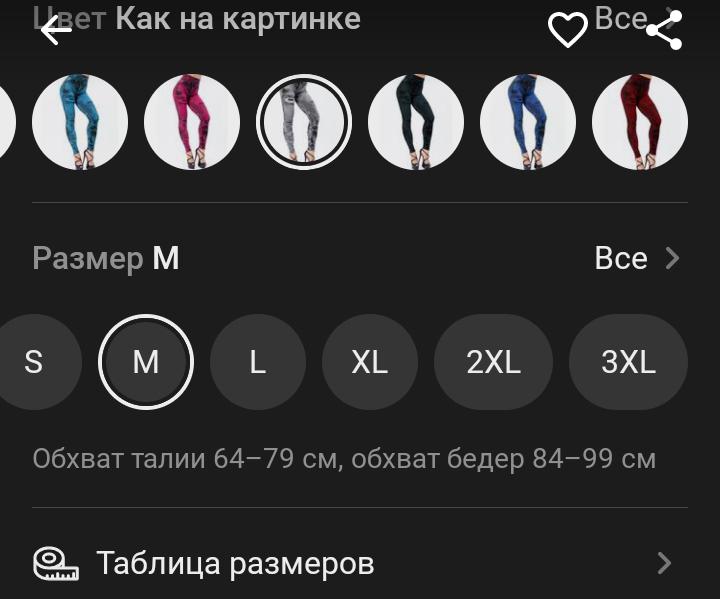Share this product
Image resolution: width=720 pixels, height=599 pixels.
point(664,31)
